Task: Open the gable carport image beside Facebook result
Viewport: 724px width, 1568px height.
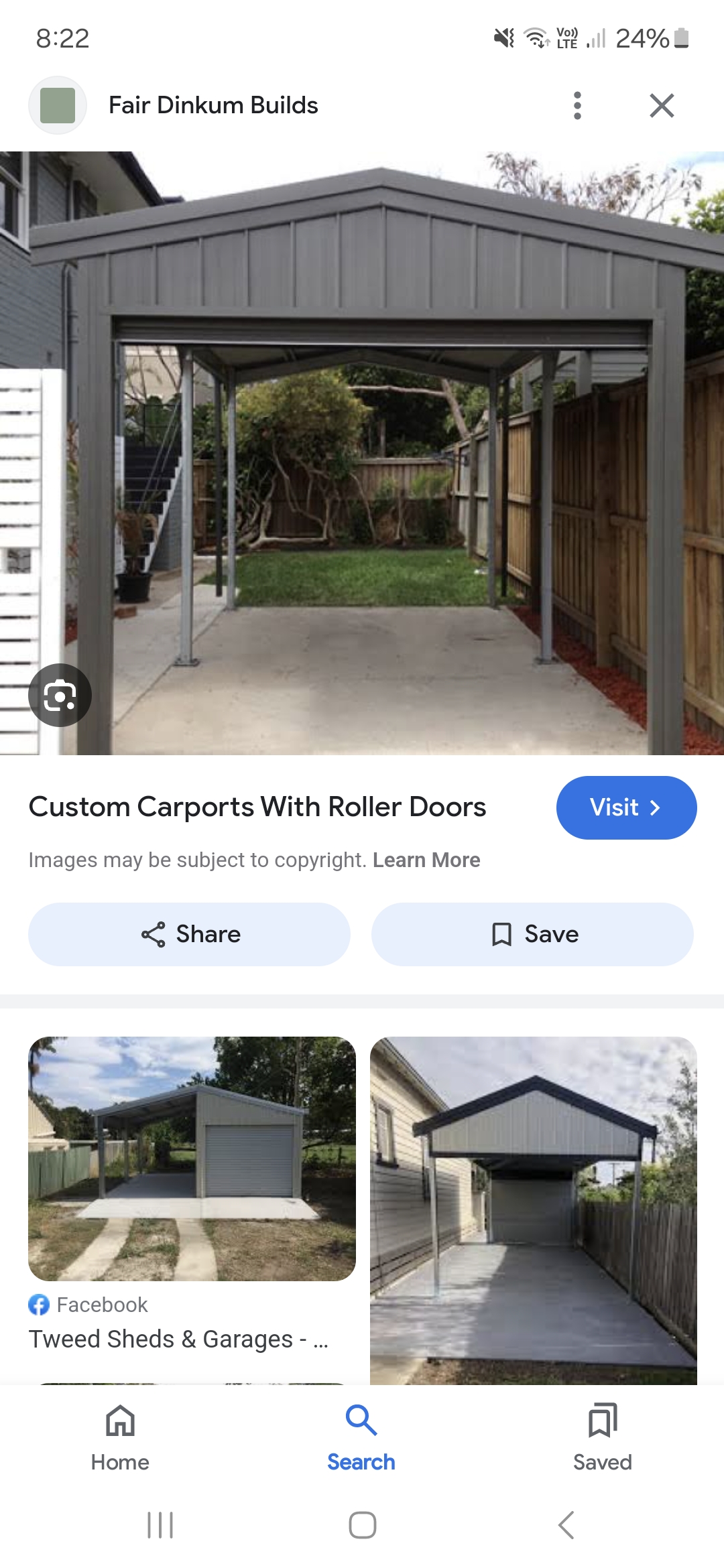Action: (534, 1210)
